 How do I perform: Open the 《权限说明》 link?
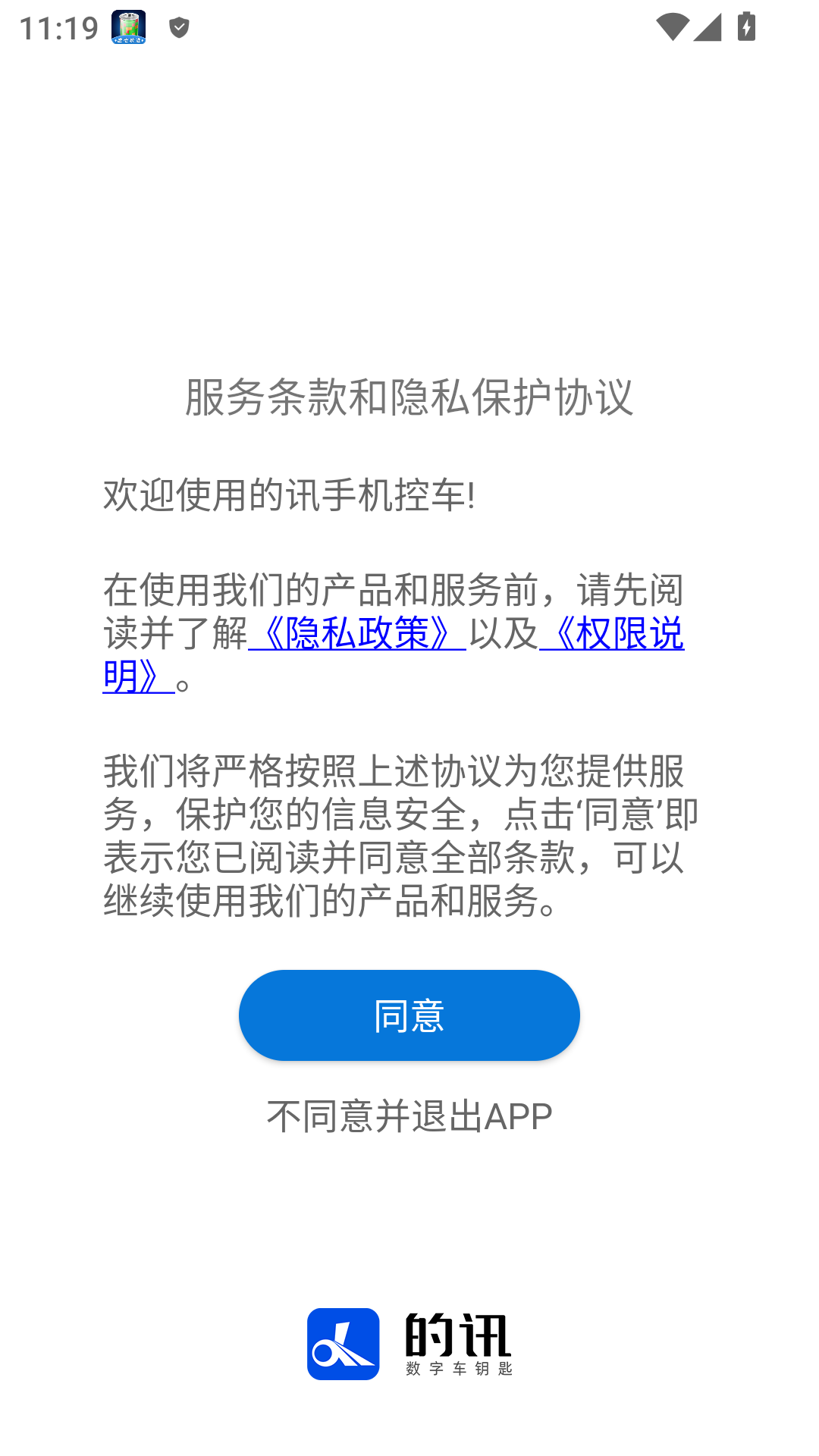618,637
